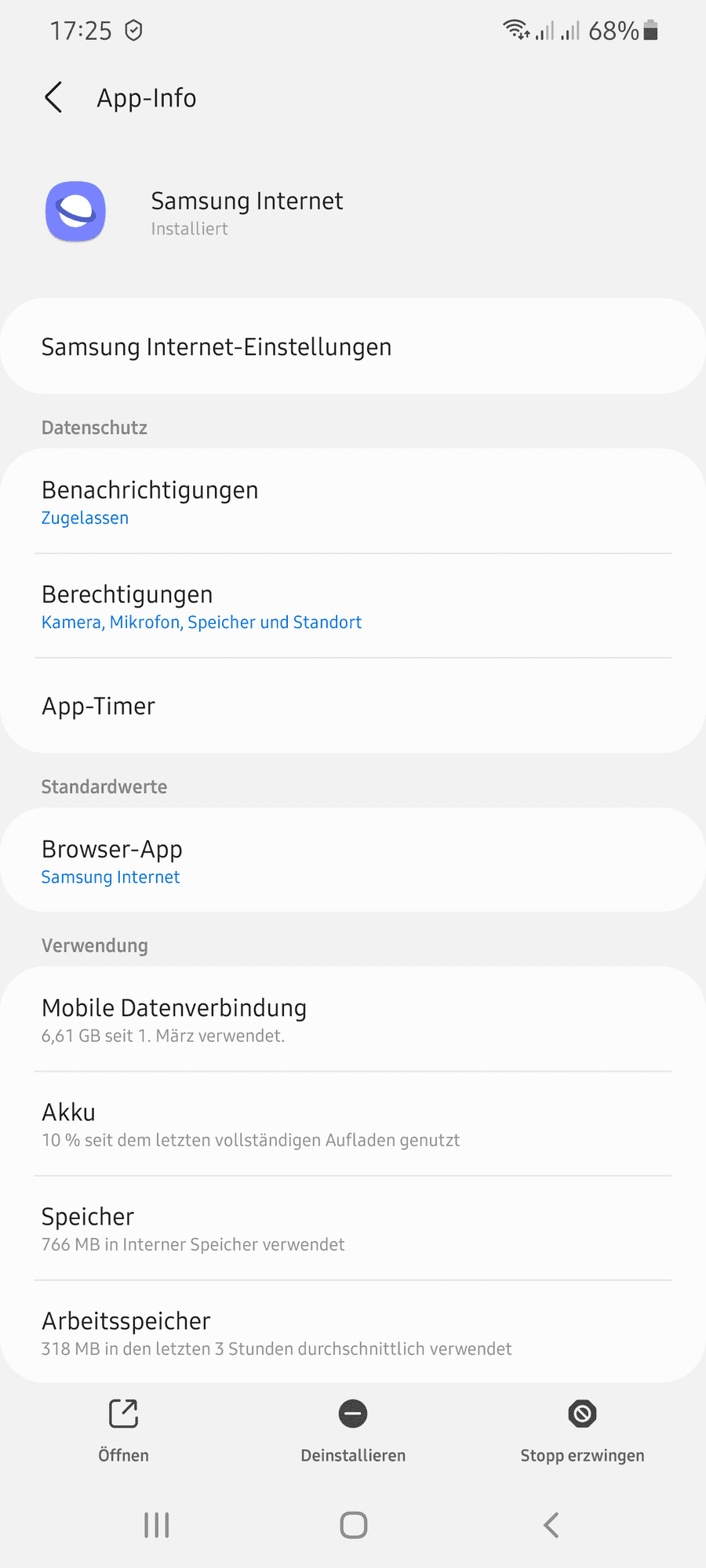Open Samsung Internet-Einstellungen
Screen dimensions: 706x1568
coord(353,347)
